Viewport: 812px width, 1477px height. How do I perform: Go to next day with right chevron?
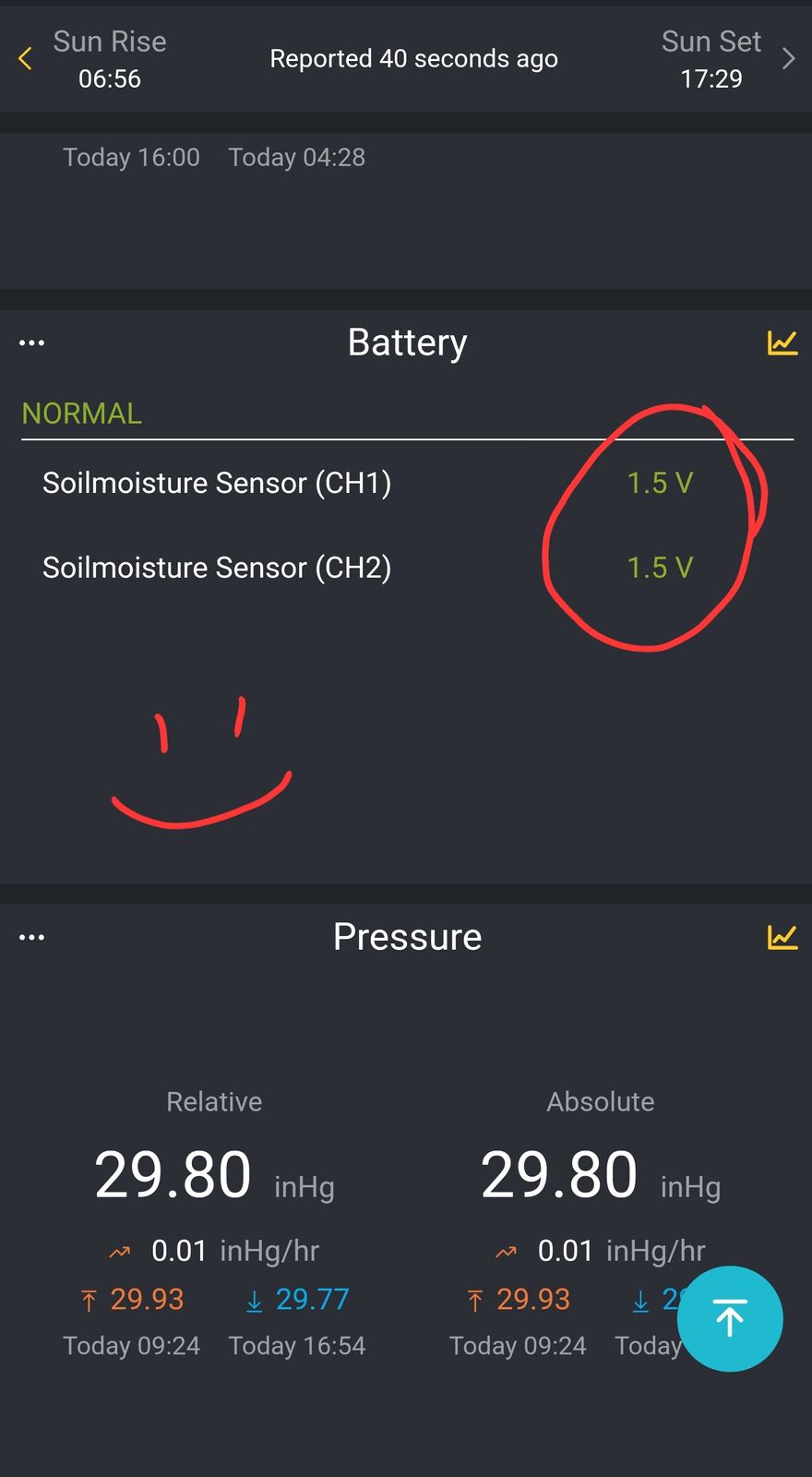click(788, 59)
